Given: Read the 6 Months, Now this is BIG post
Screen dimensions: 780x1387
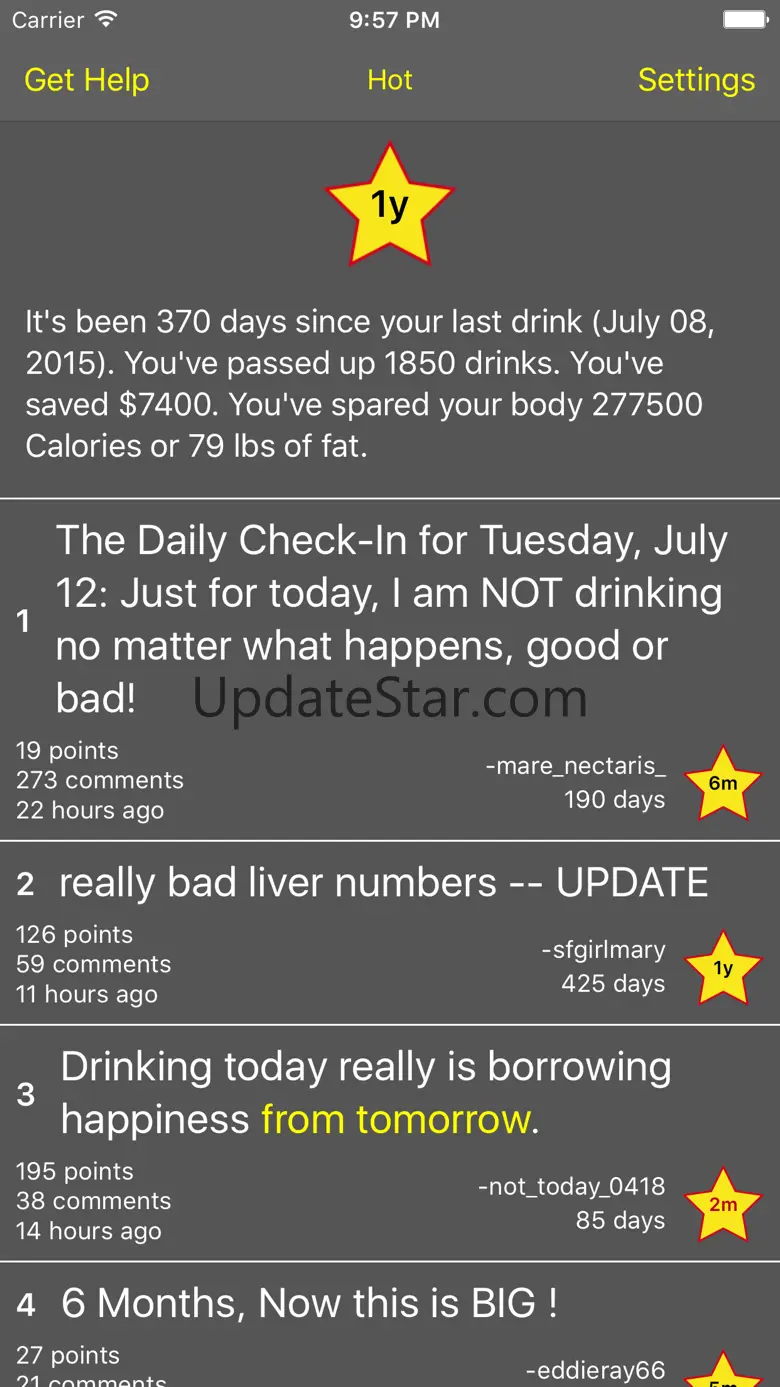Looking at the screenshot, I should pyautogui.click(x=309, y=1303).
